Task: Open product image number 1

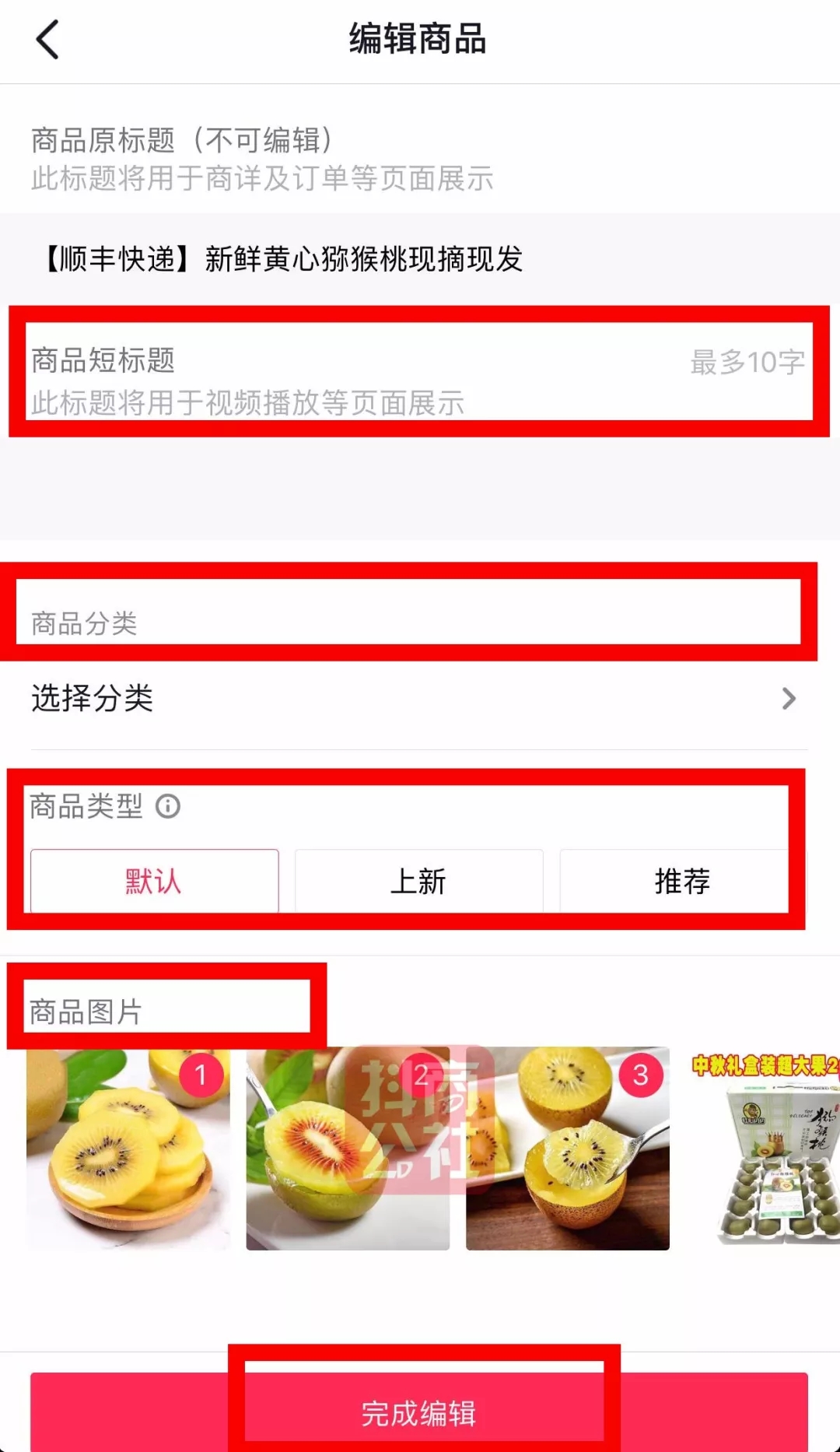Action: point(128,1149)
